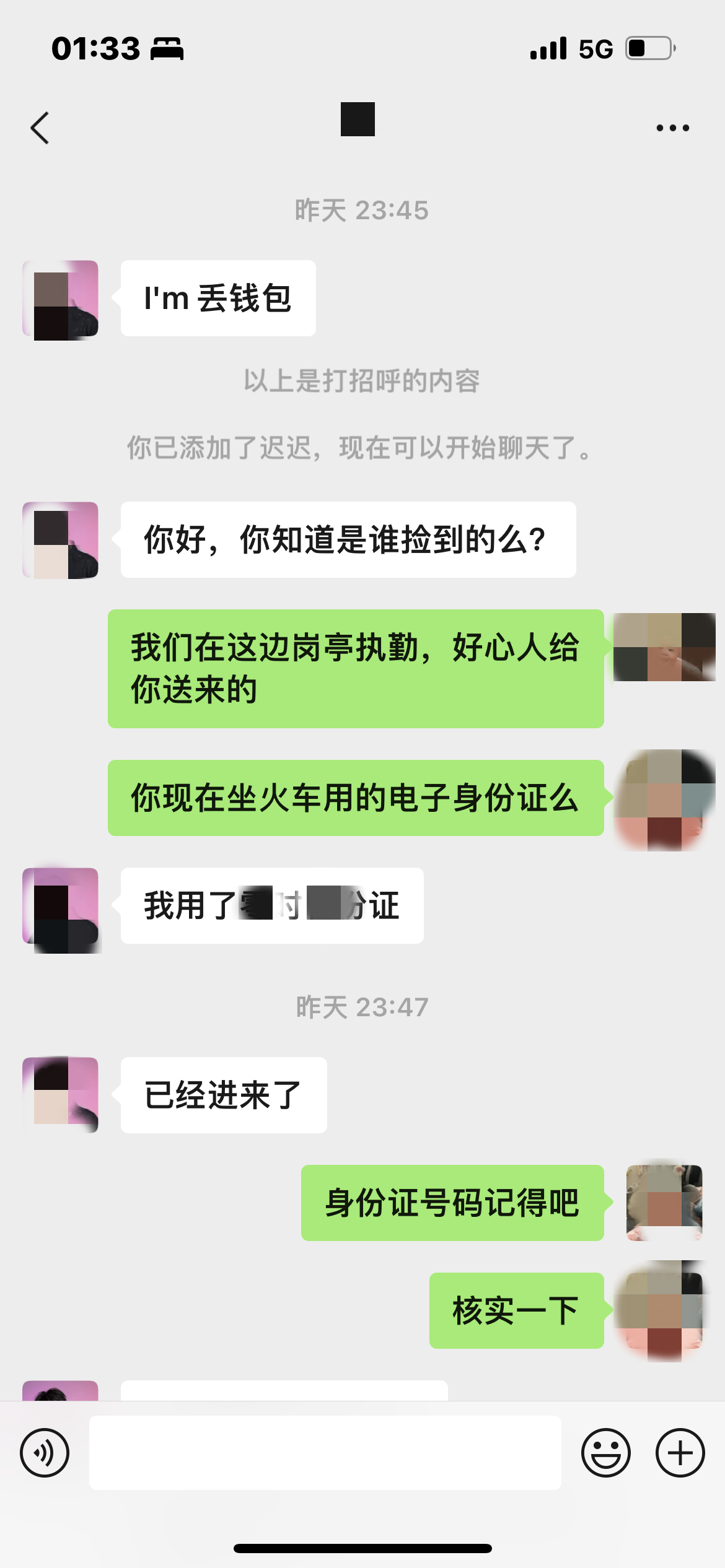Open the plus attachments menu
Viewport: 725px width, 1568px height.
(x=680, y=1453)
